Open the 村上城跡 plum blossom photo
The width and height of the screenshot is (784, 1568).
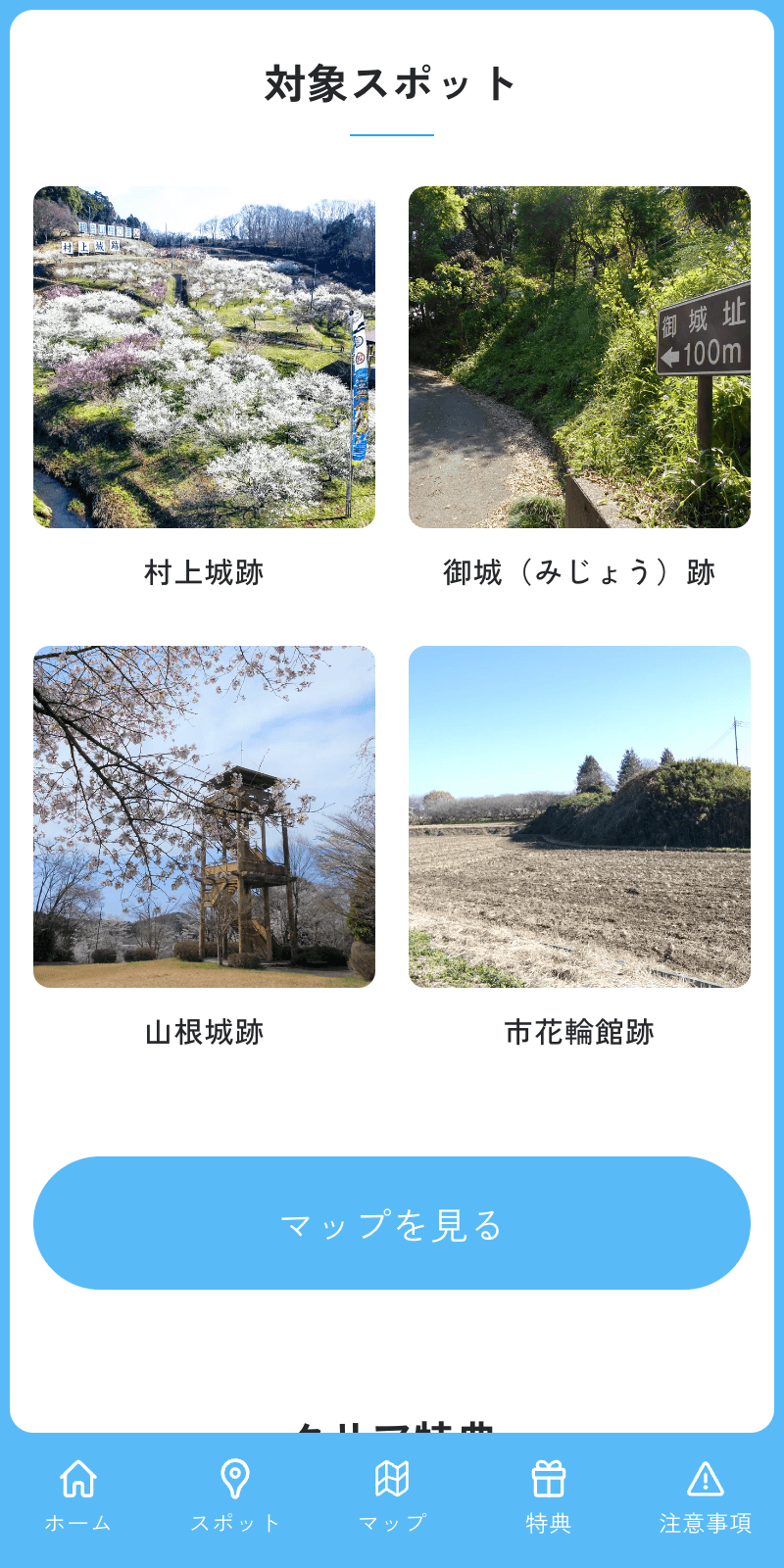tap(204, 355)
